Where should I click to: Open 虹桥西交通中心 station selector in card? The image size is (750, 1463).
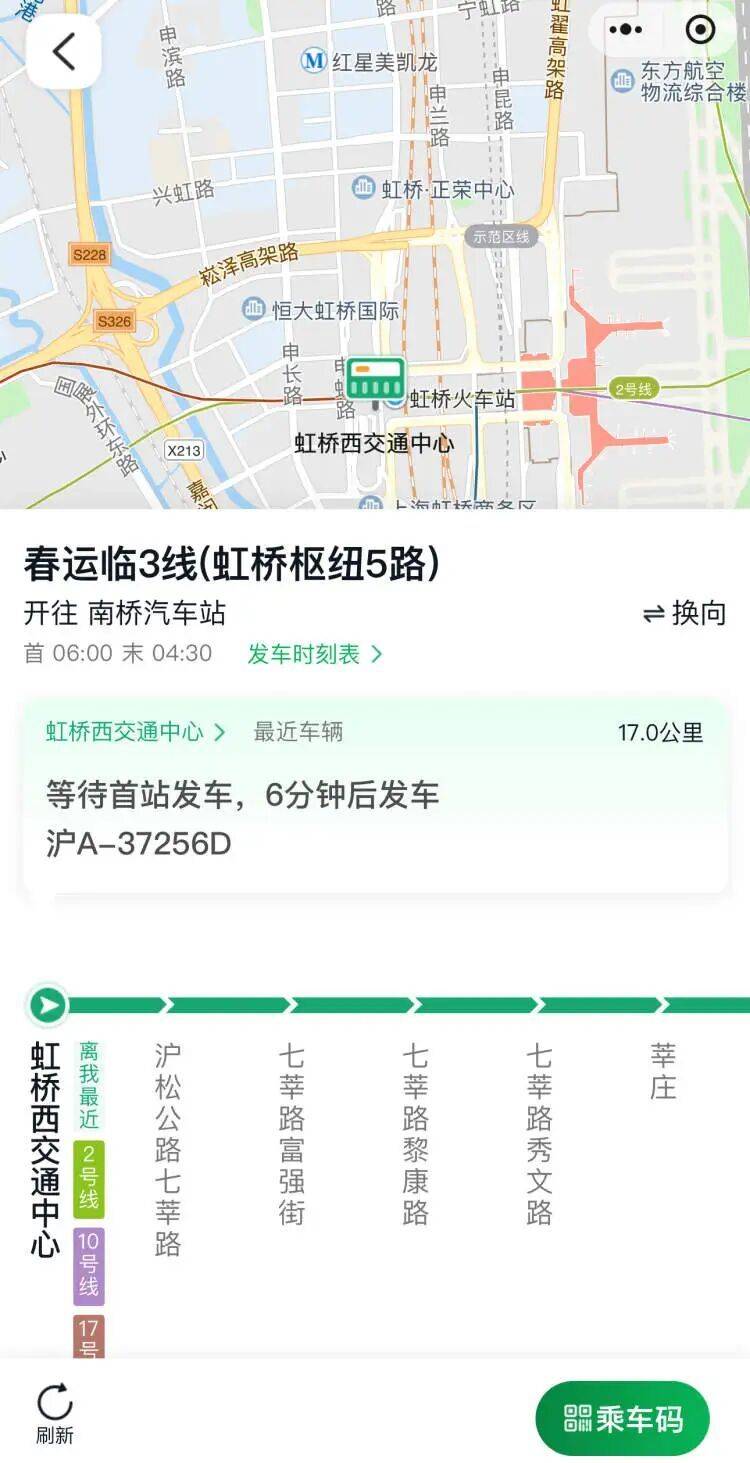pos(135,732)
